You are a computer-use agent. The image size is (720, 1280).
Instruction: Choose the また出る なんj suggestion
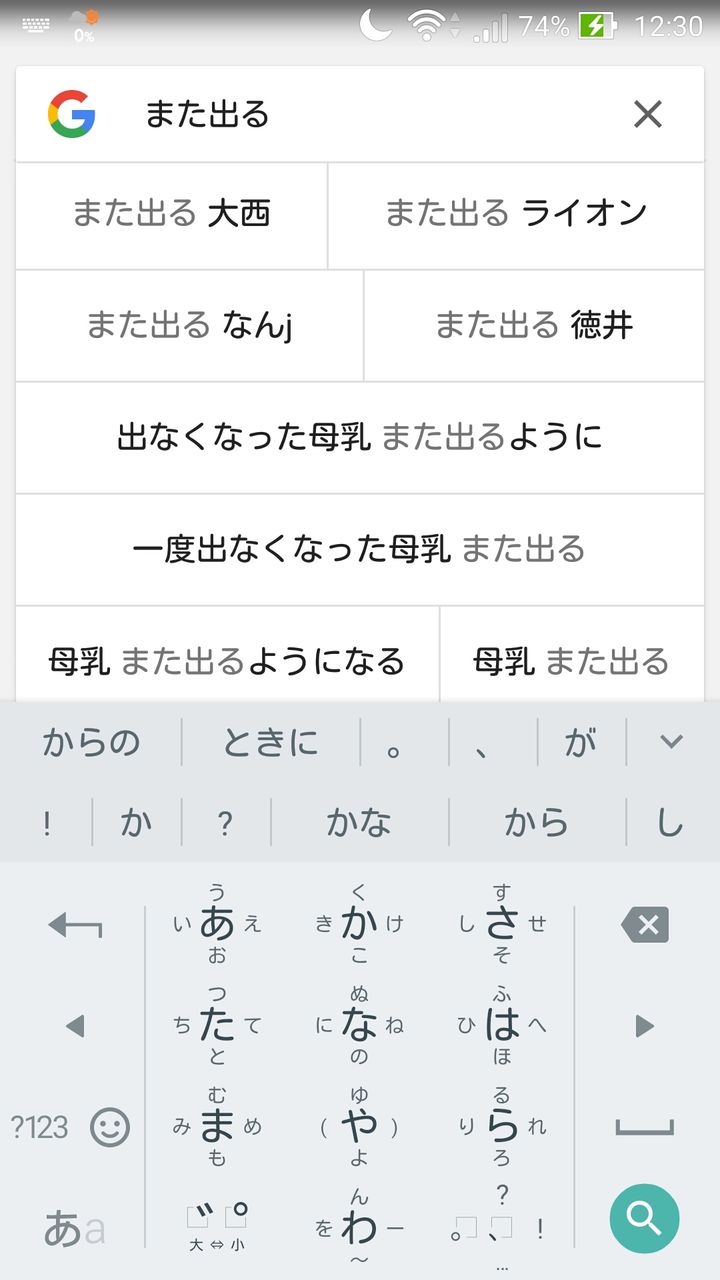[x=190, y=325]
